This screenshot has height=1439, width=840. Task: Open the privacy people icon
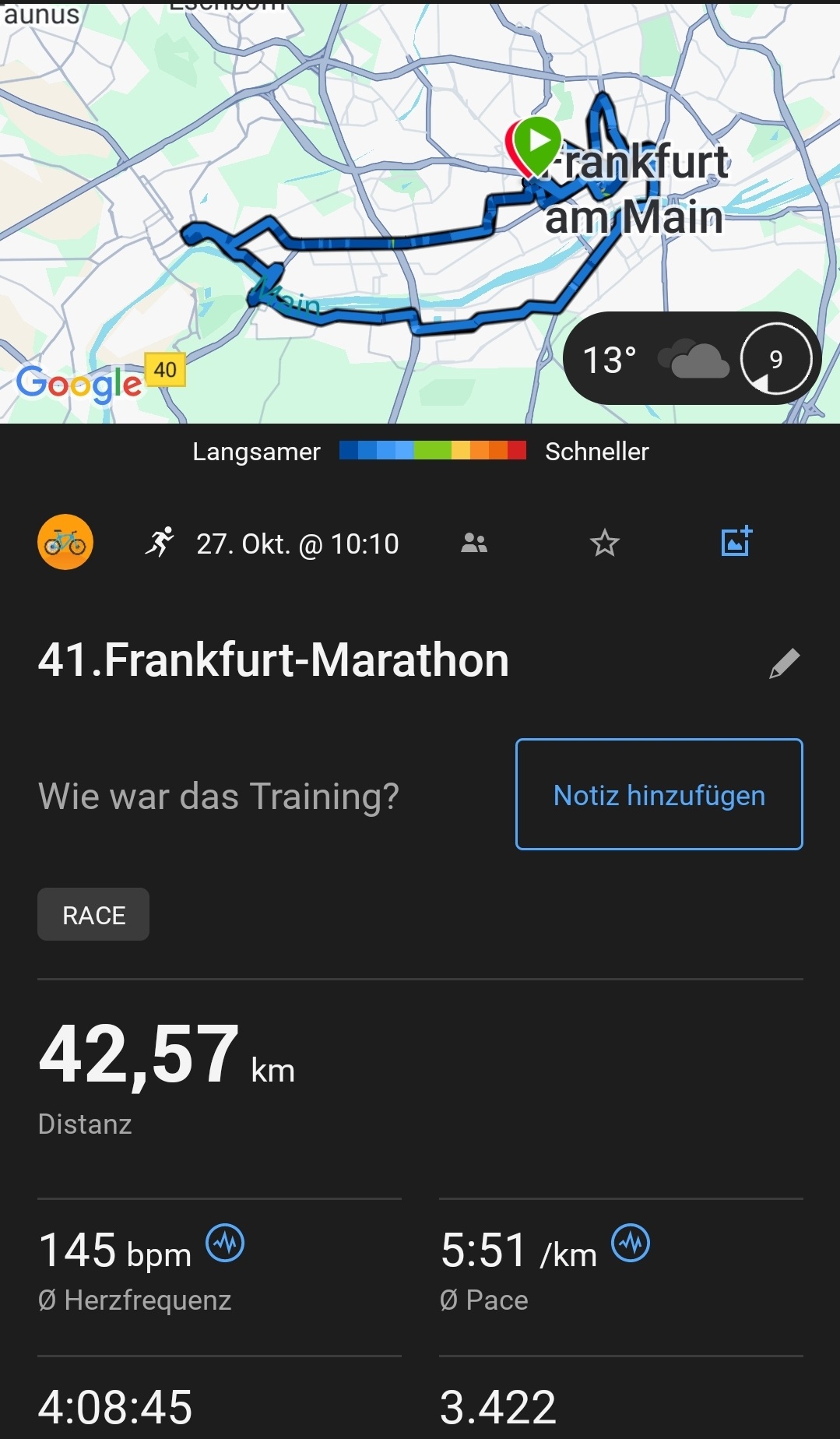(473, 543)
